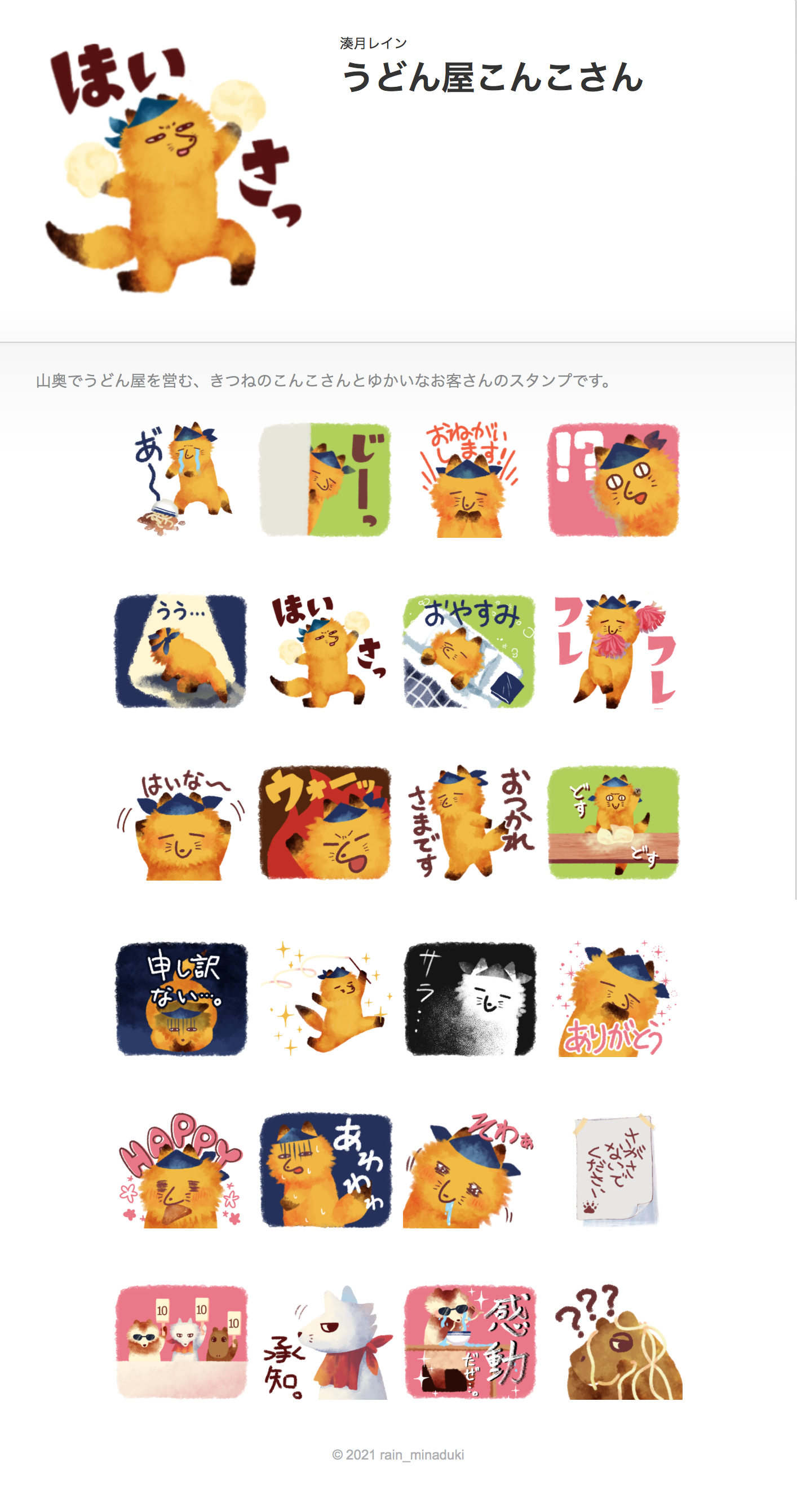Preview the うう… spotlight sticker
The image size is (797, 1512).
click(x=181, y=651)
